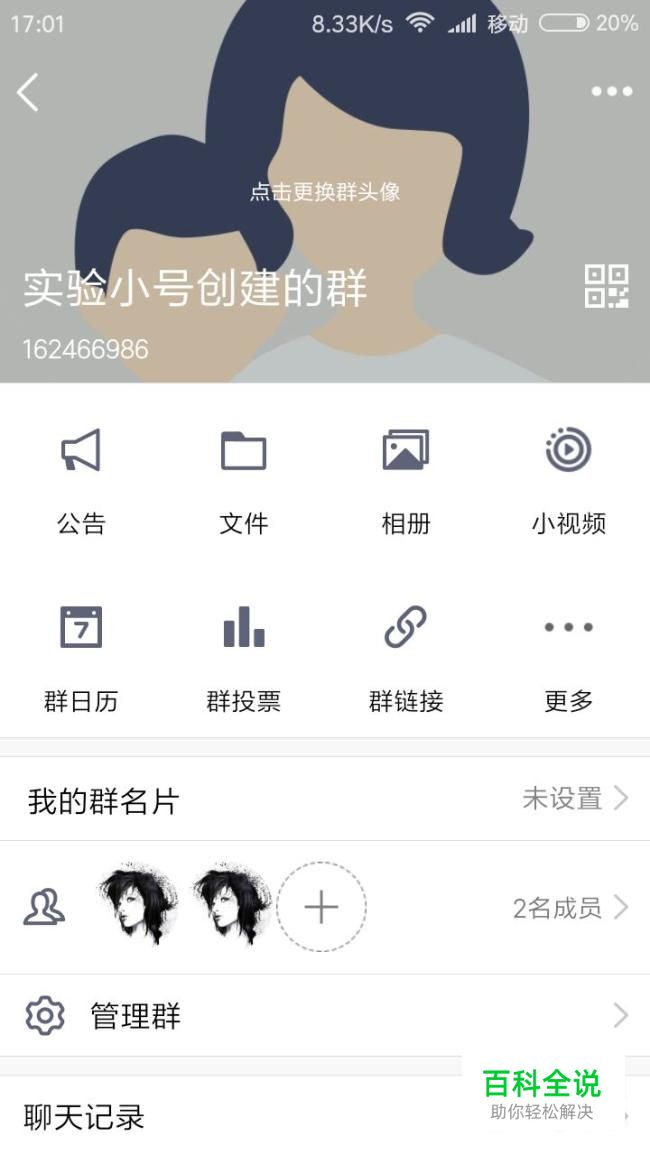Open the three-dot overflow menu

coord(612,92)
